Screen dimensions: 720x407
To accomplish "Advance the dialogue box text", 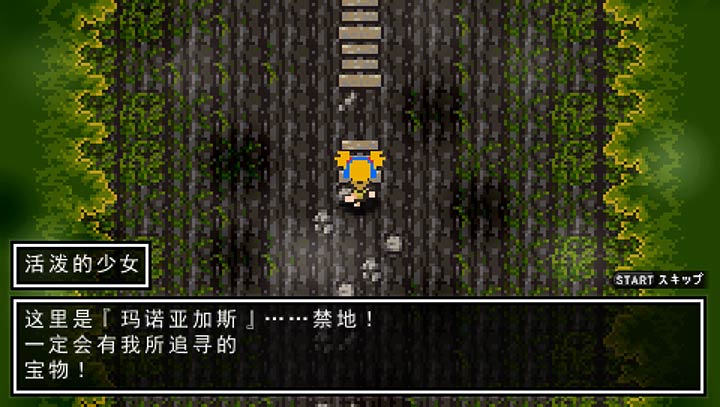I will click(358, 345).
